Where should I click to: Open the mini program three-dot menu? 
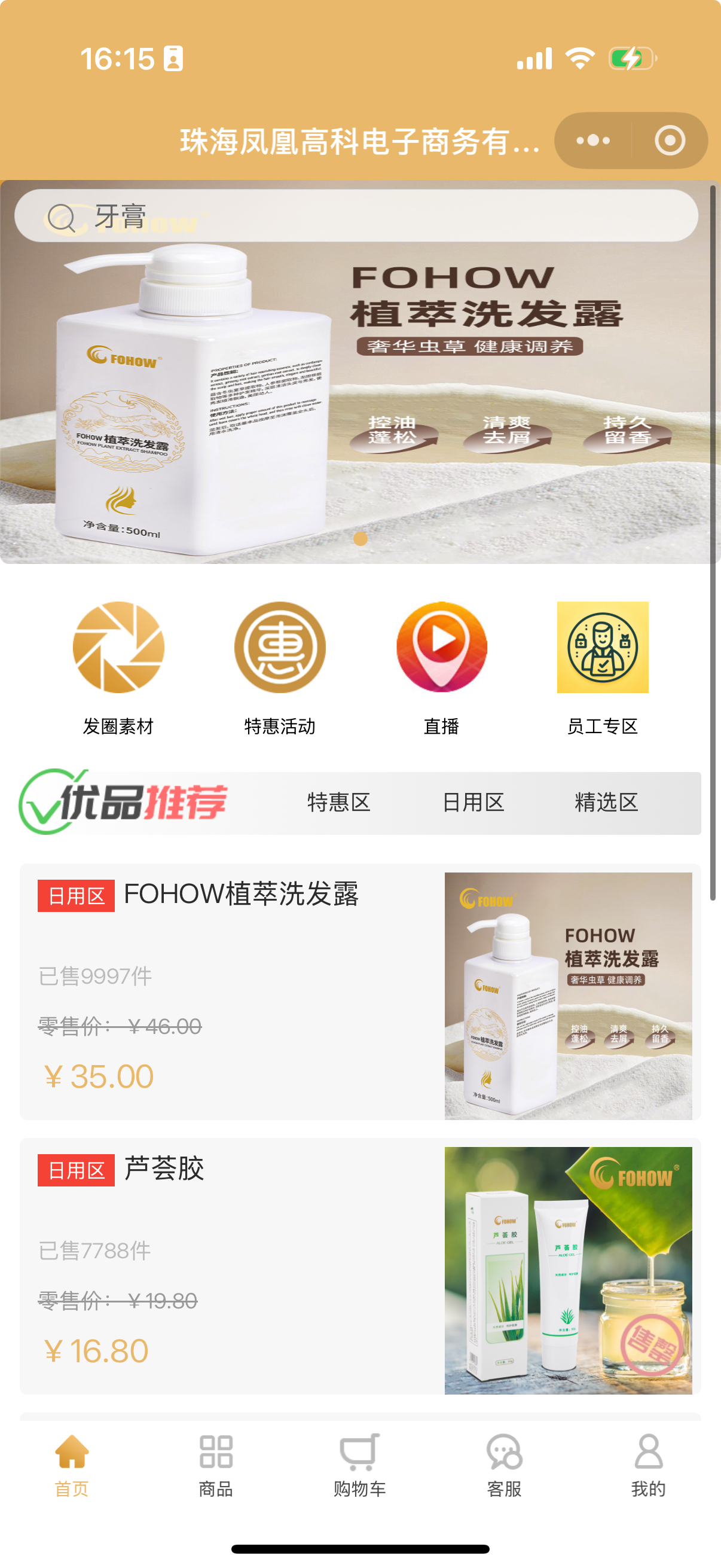592,141
